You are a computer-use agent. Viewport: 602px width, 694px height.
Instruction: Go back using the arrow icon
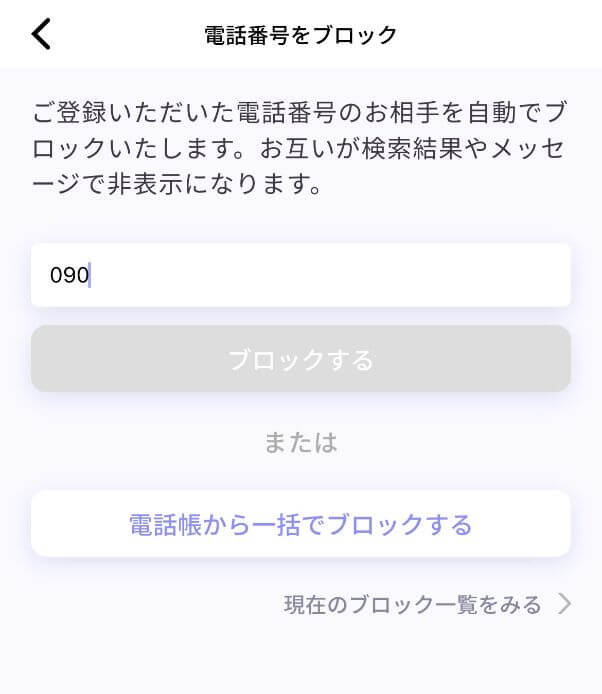pos(41,34)
